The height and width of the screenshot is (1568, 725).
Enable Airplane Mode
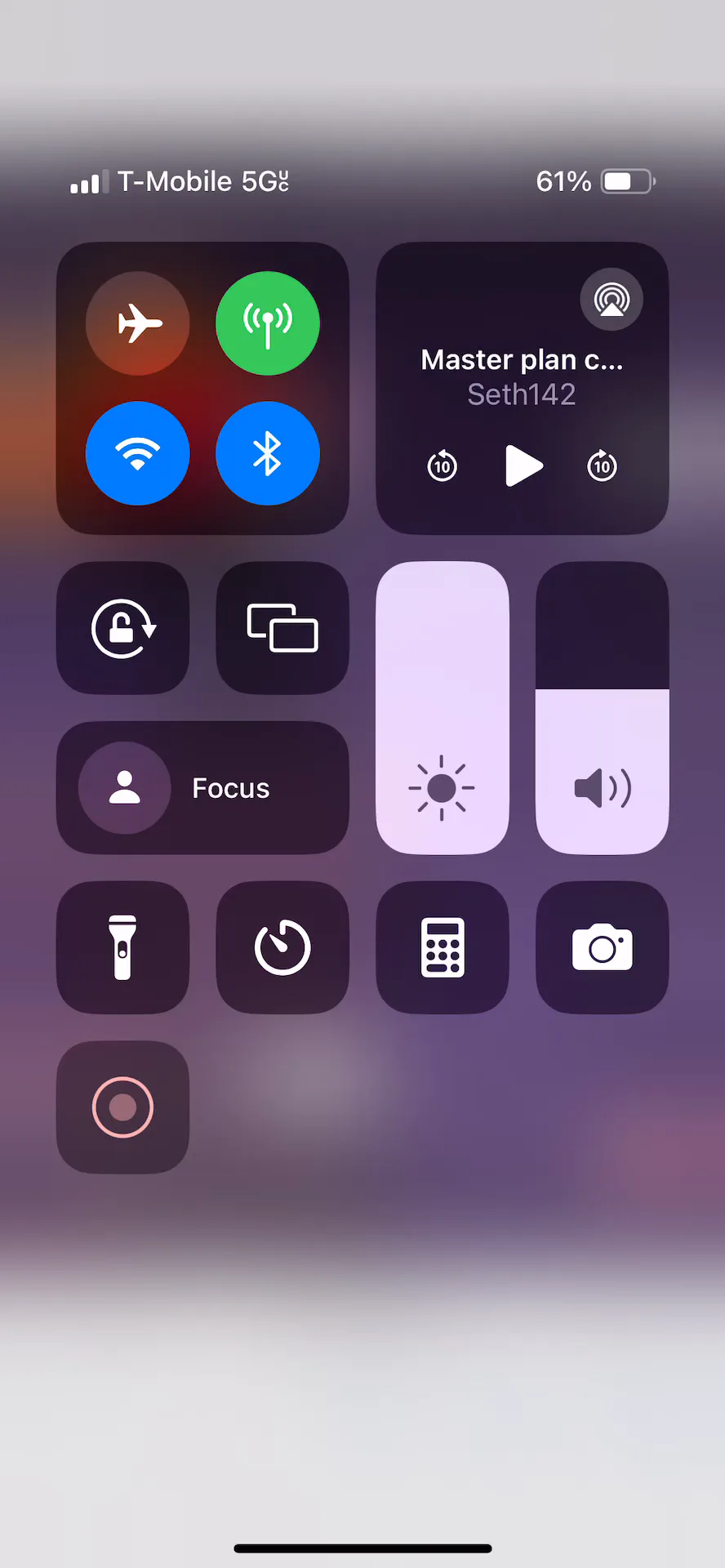coord(138,323)
